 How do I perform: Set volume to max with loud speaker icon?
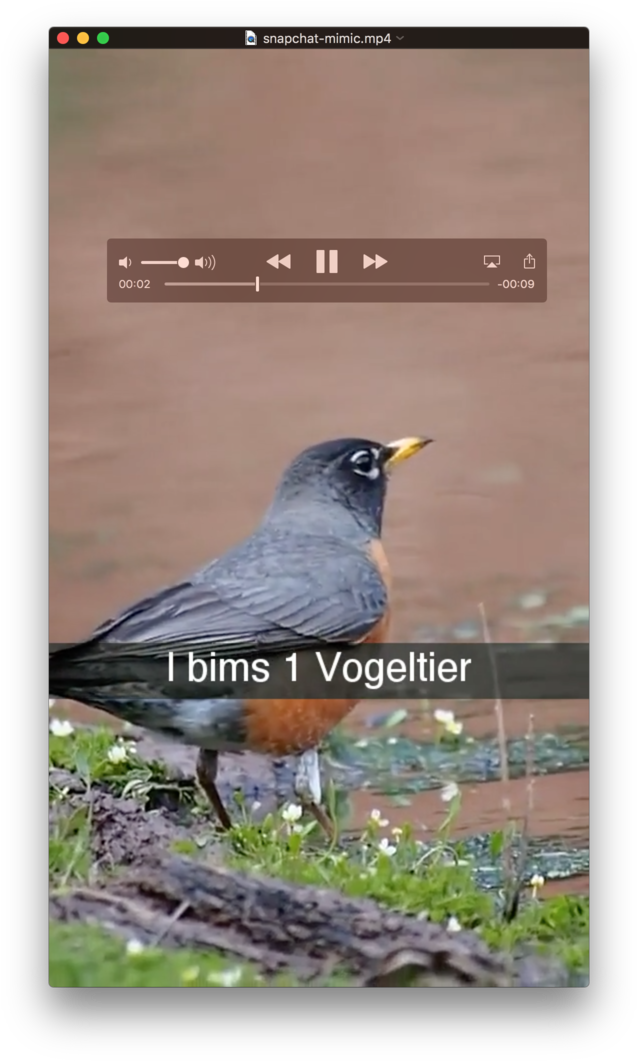[205, 262]
